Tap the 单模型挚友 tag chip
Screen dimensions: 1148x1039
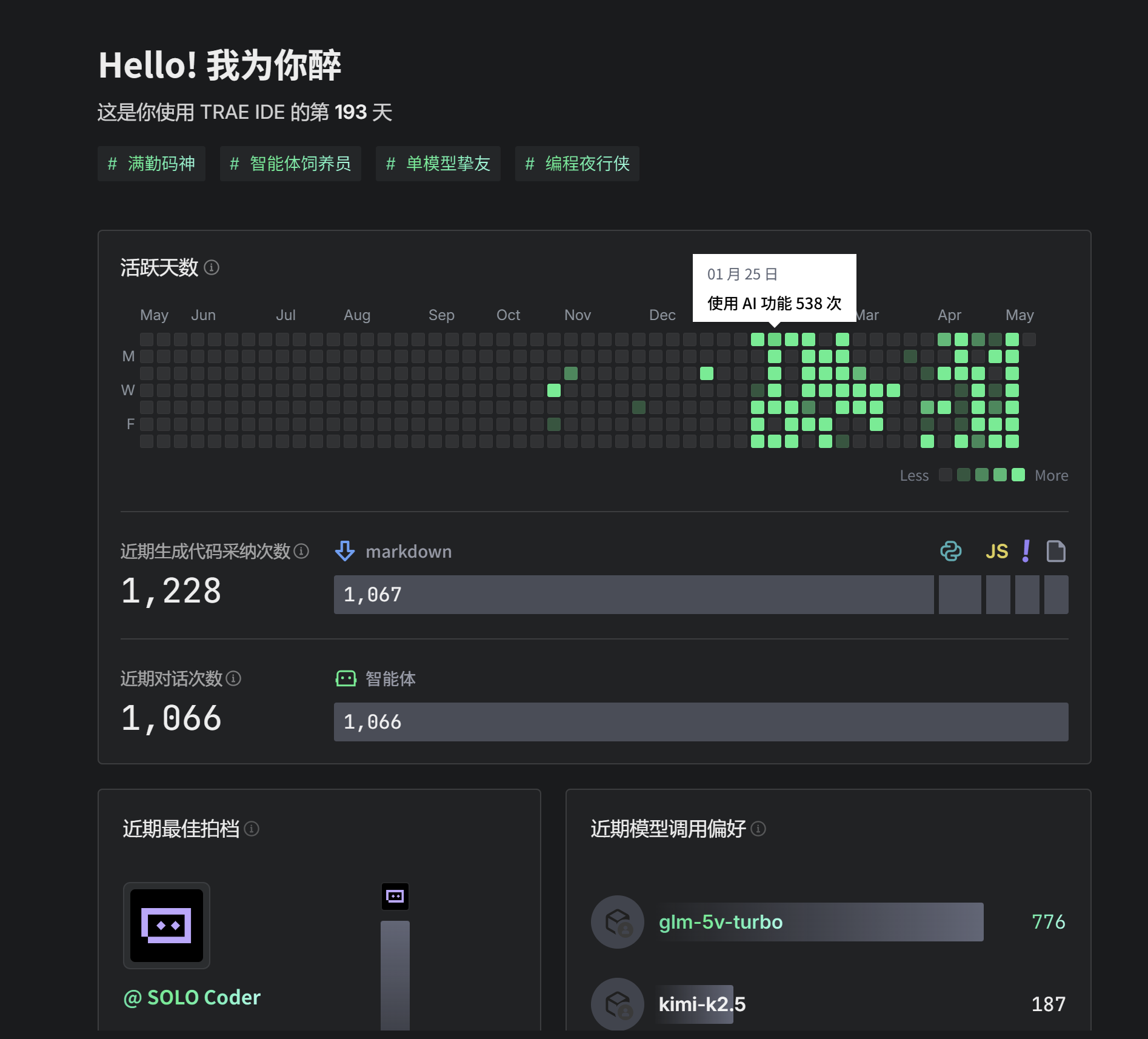[438, 164]
